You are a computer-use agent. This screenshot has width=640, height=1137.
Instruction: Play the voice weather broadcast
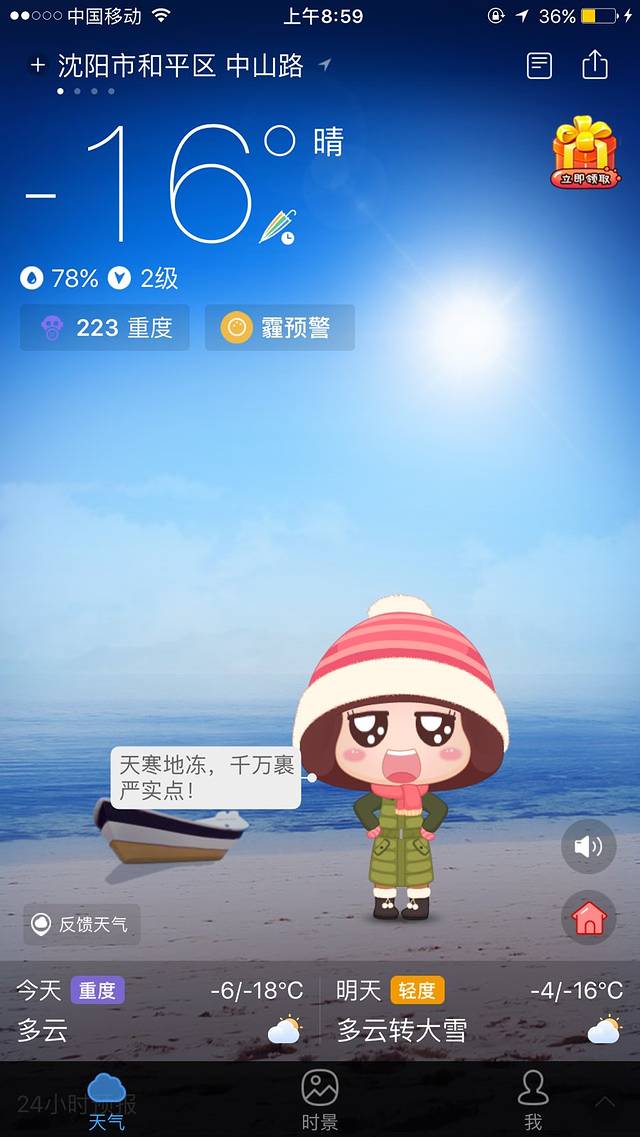pos(588,847)
